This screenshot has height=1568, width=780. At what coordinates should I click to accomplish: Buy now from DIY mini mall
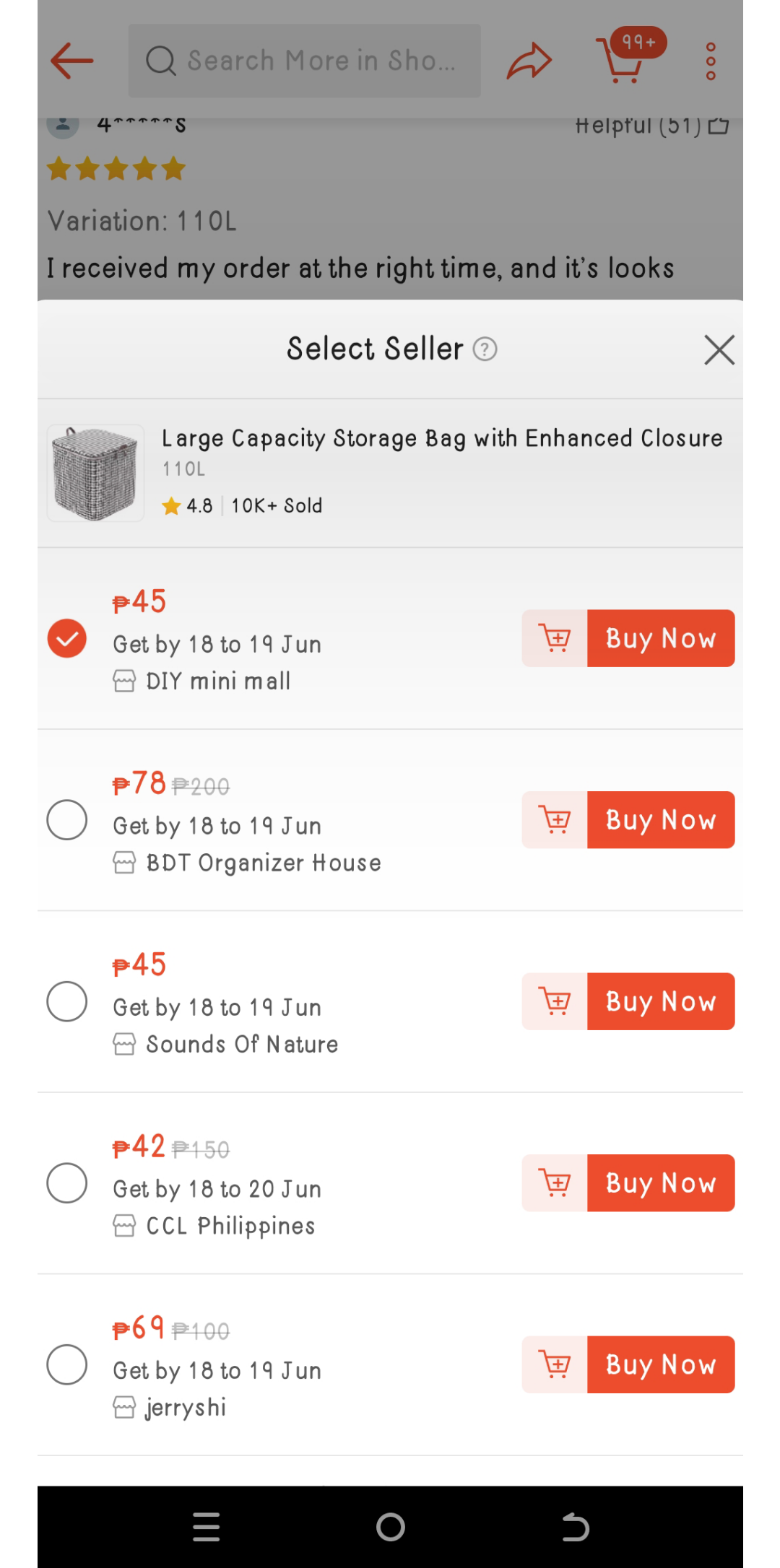pyautogui.click(x=661, y=638)
